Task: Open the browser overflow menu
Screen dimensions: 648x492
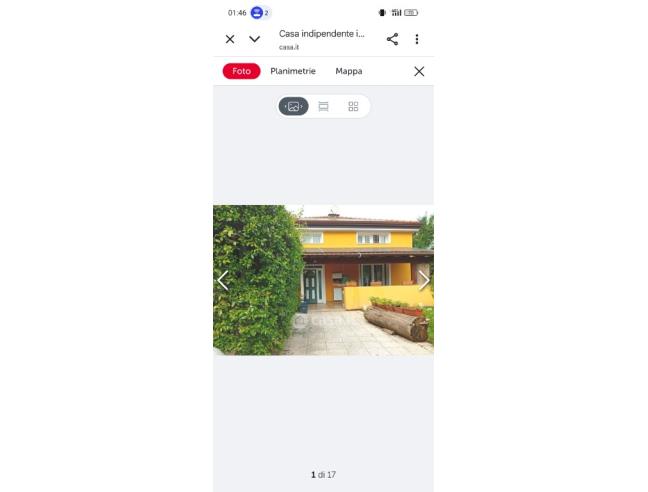Action: click(417, 39)
